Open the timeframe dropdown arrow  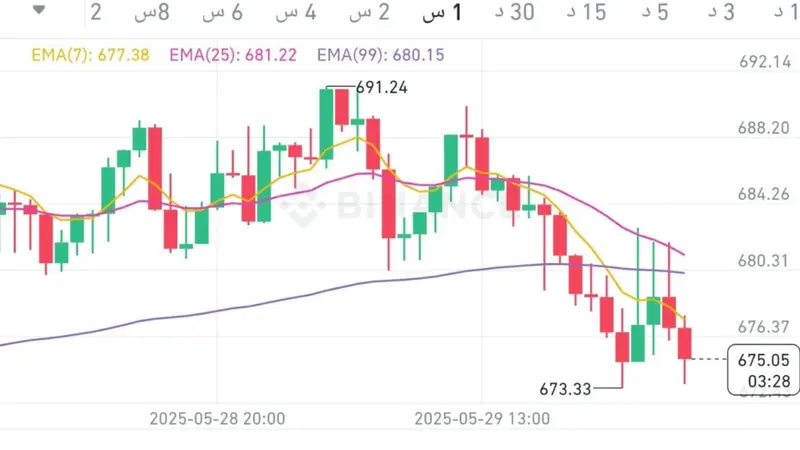point(38,11)
